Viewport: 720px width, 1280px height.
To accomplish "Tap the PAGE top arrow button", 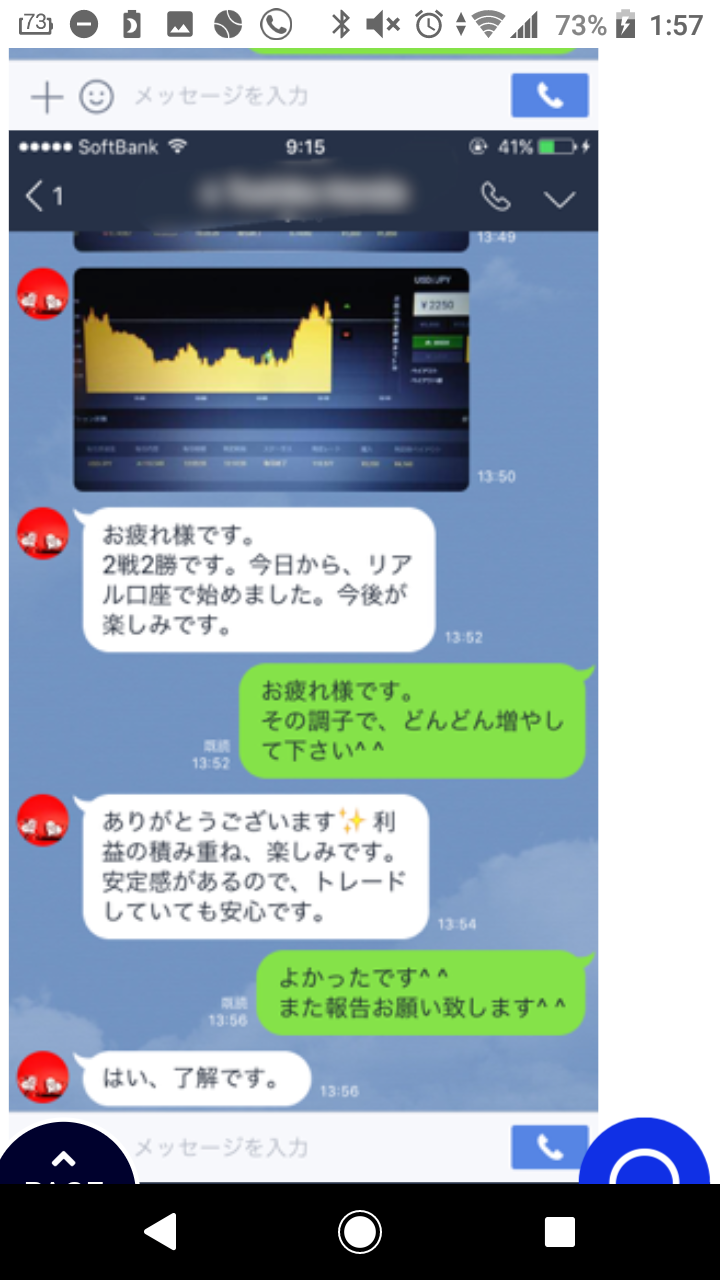I will coord(64,1160).
